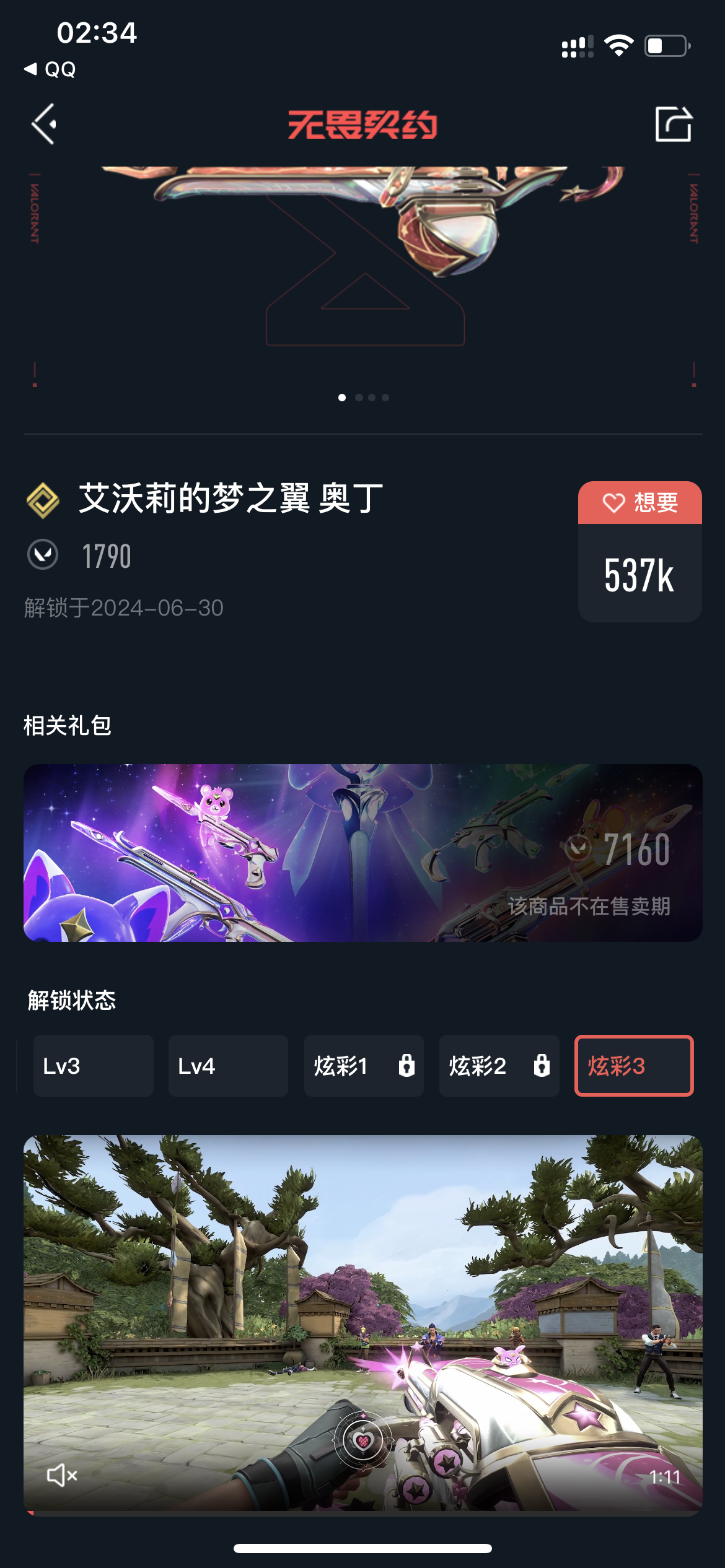This screenshot has height=1568, width=725.
Task: Select the 炫彩3 variant
Action: tap(633, 1066)
